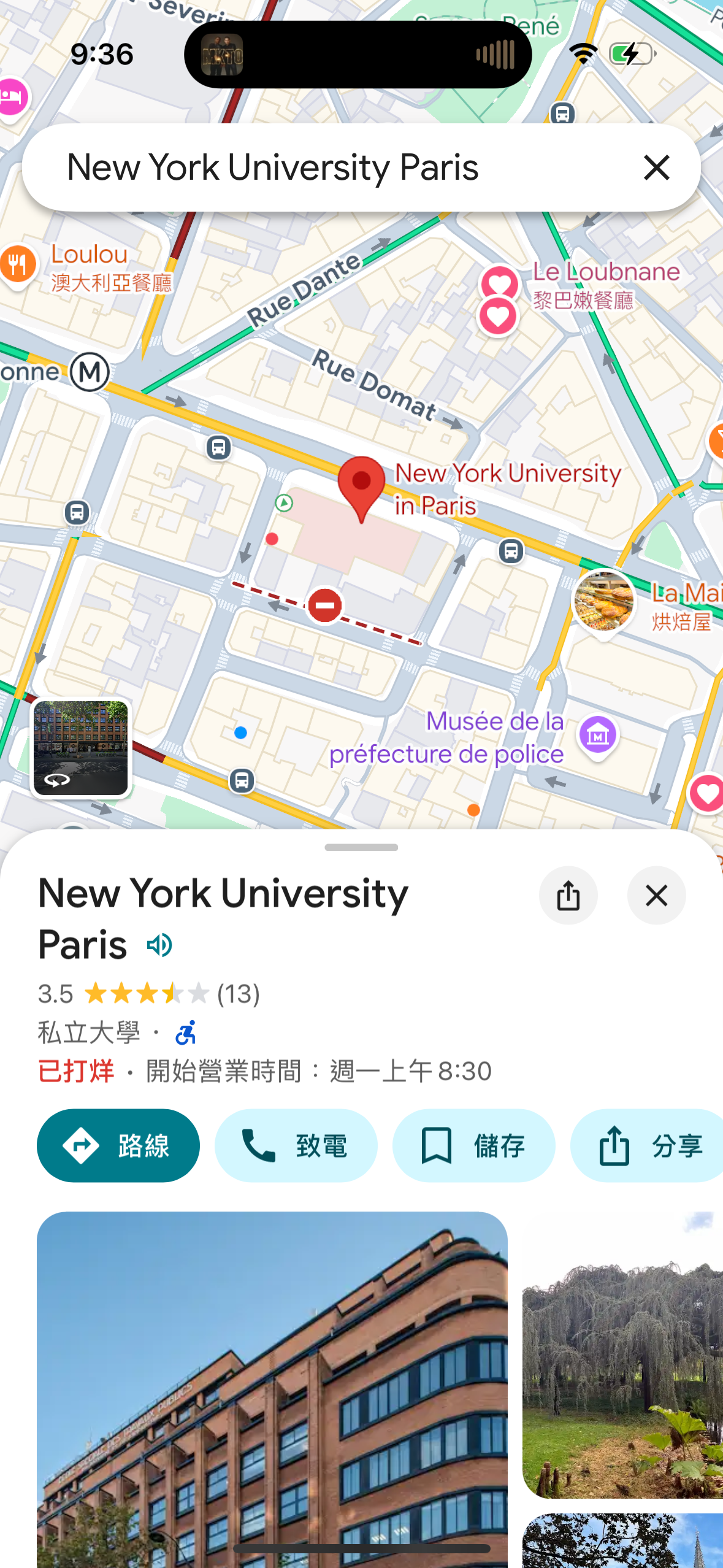Play pronunciation of the place name

160,945
